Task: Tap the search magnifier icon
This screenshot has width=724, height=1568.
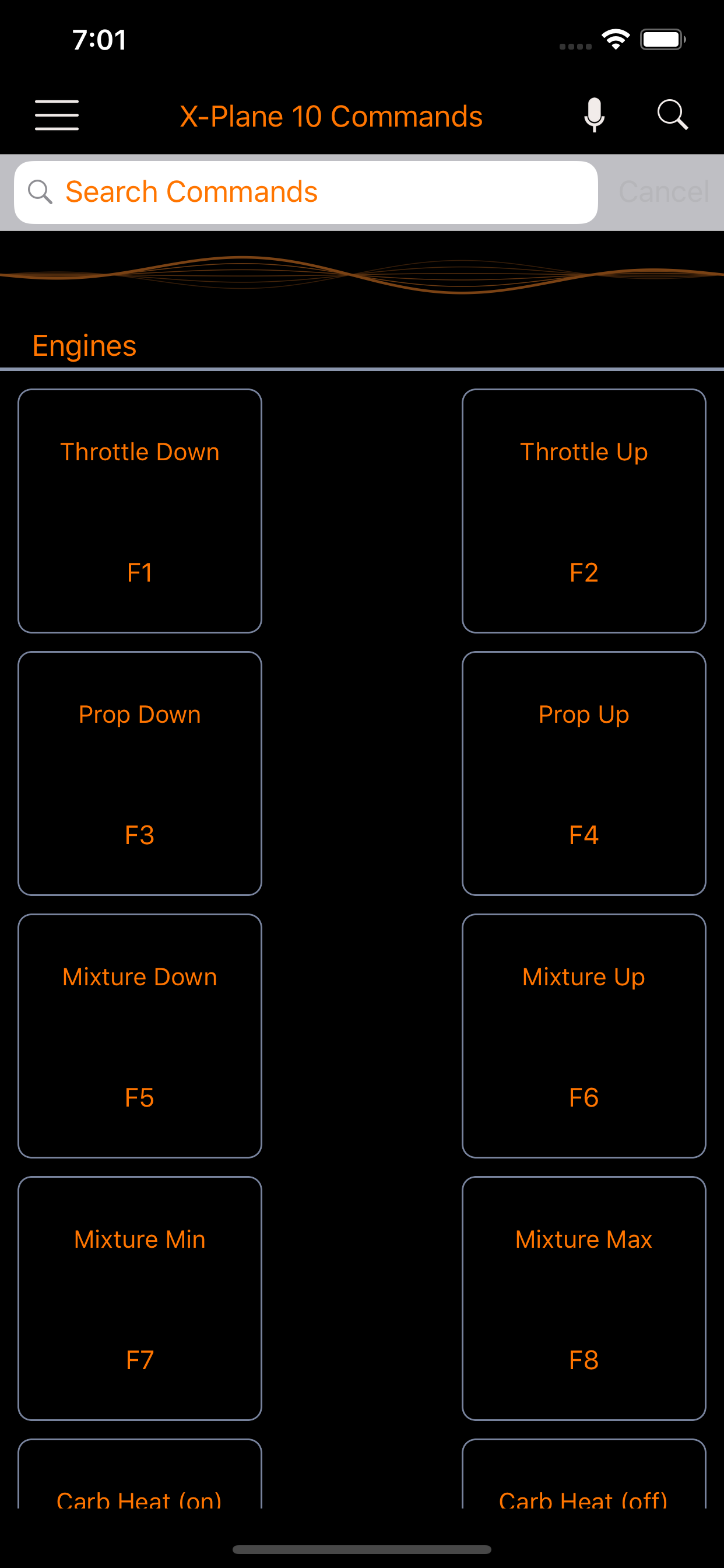Action: (672, 114)
